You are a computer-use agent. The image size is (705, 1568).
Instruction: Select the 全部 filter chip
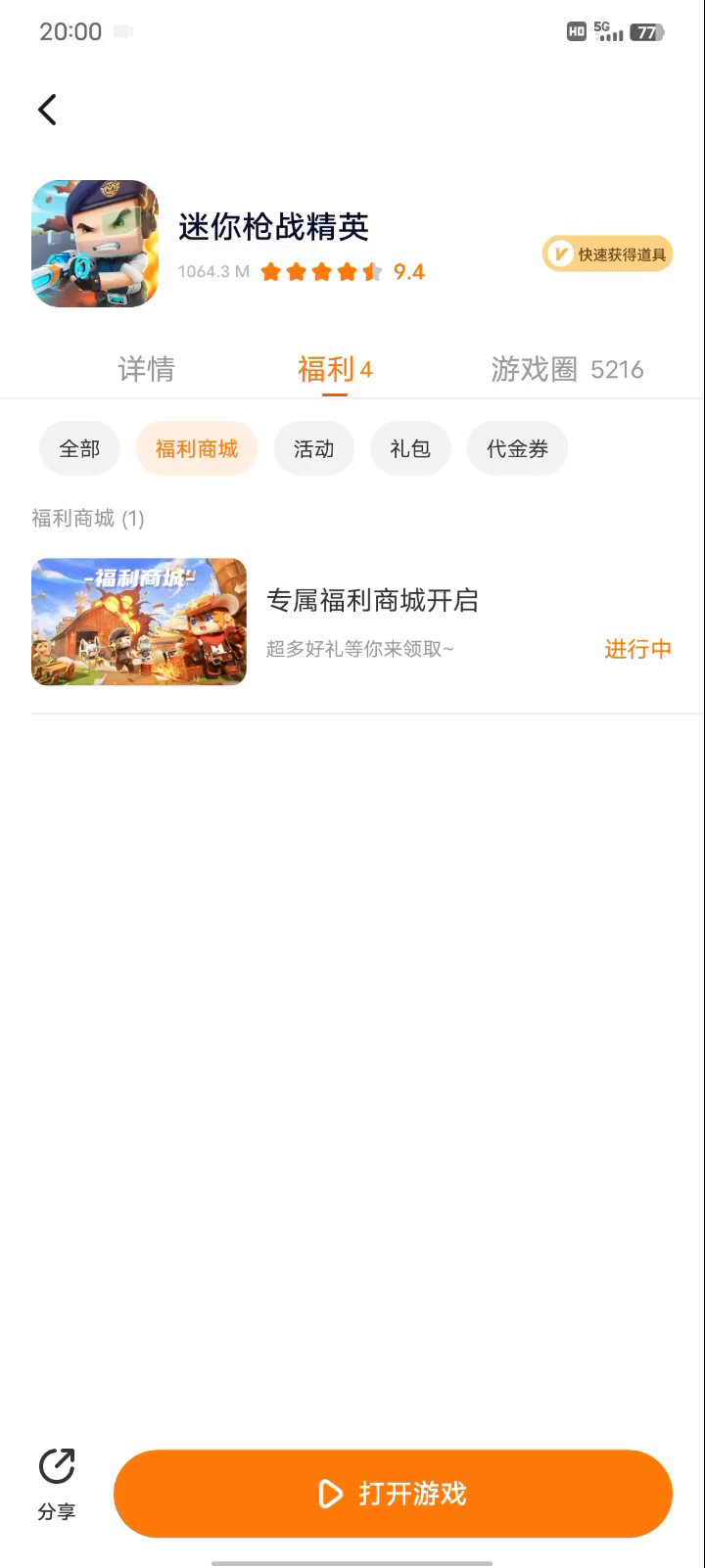click(79, 449)
